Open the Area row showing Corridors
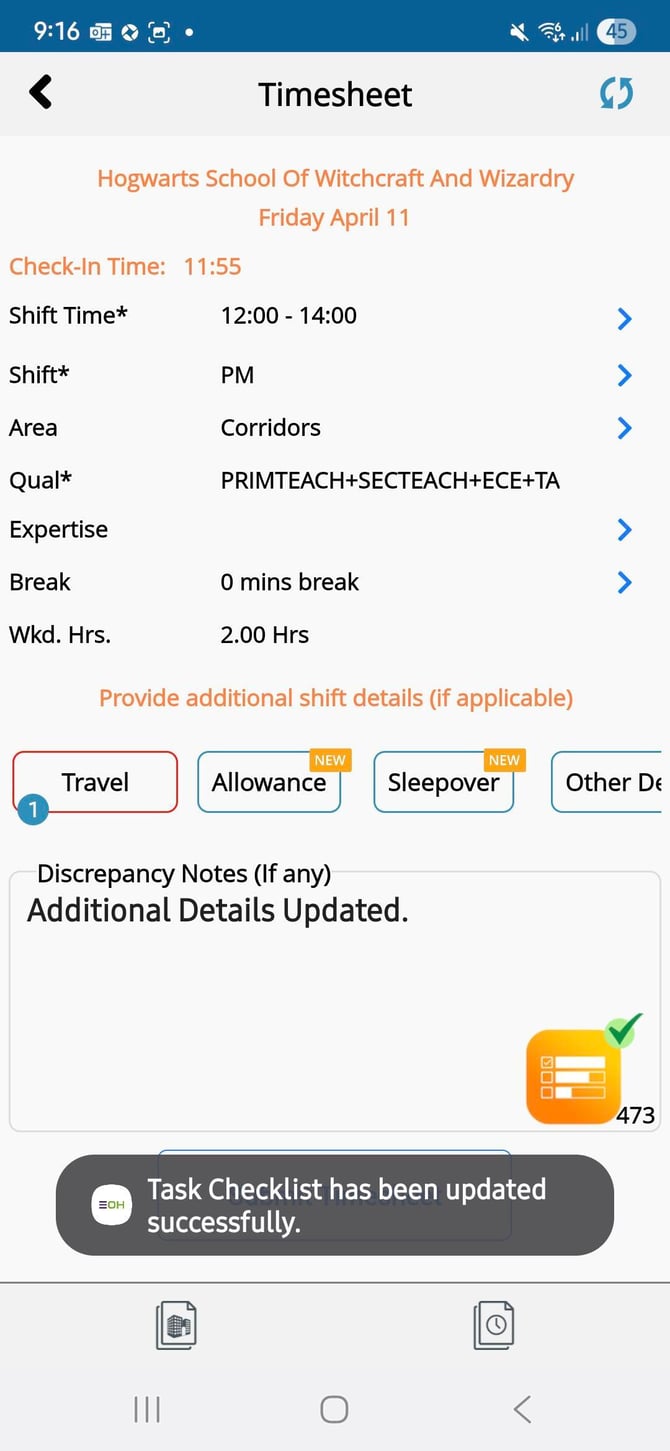 click(x=624, y=428)
